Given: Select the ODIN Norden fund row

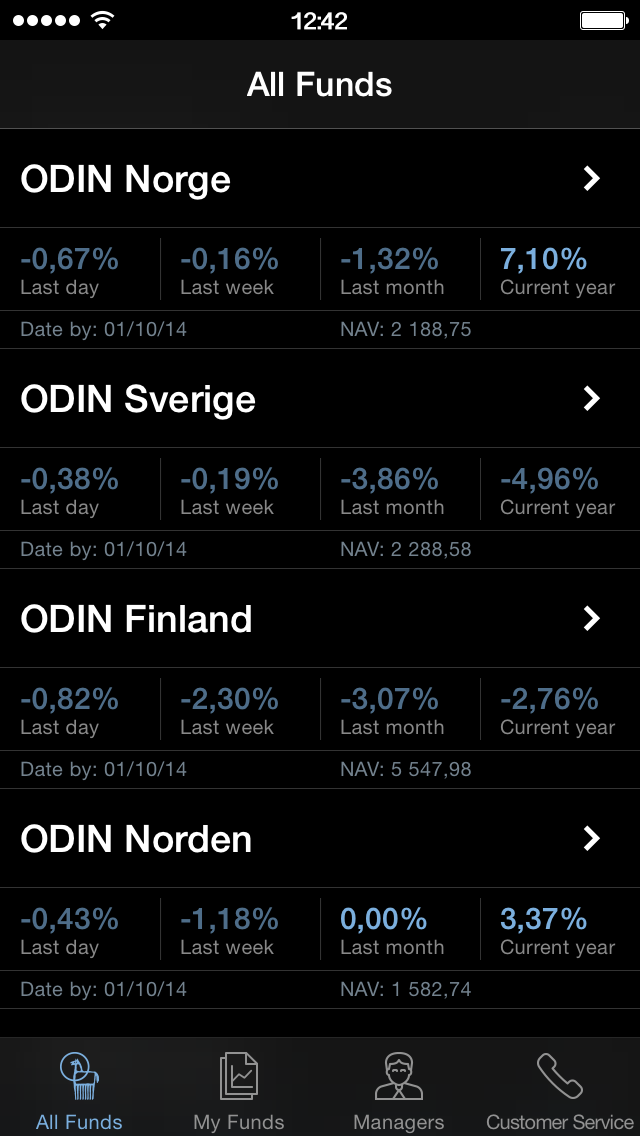Looking at the screenshot, I should 320,840.
